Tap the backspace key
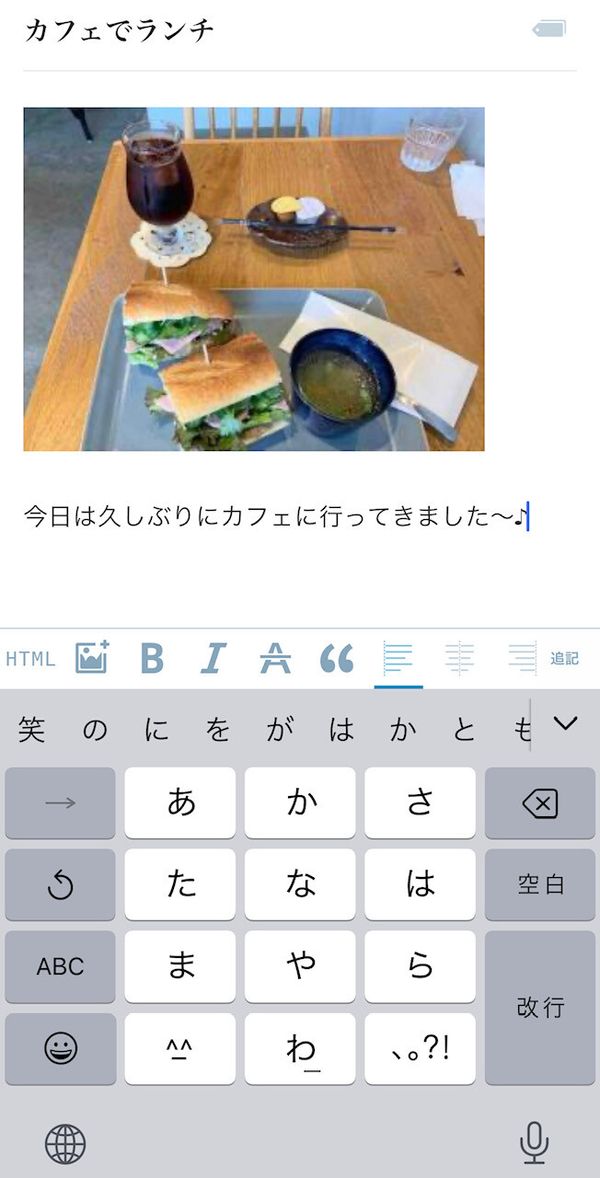Screen dimensions: 600x1178 [x=540, y=803]
